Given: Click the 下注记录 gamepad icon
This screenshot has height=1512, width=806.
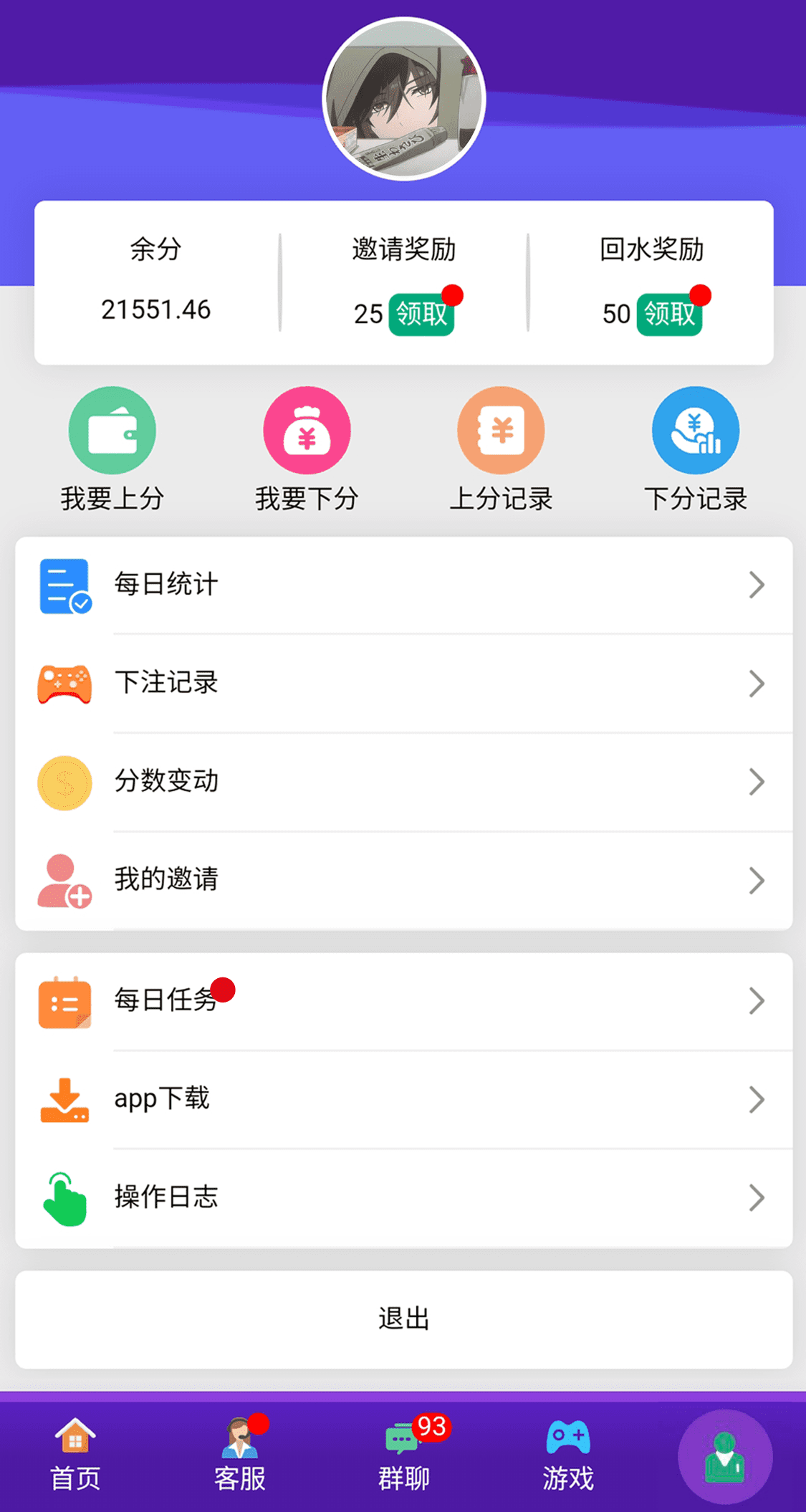Looking at the screenshot, I should click(x=64, y=684).
